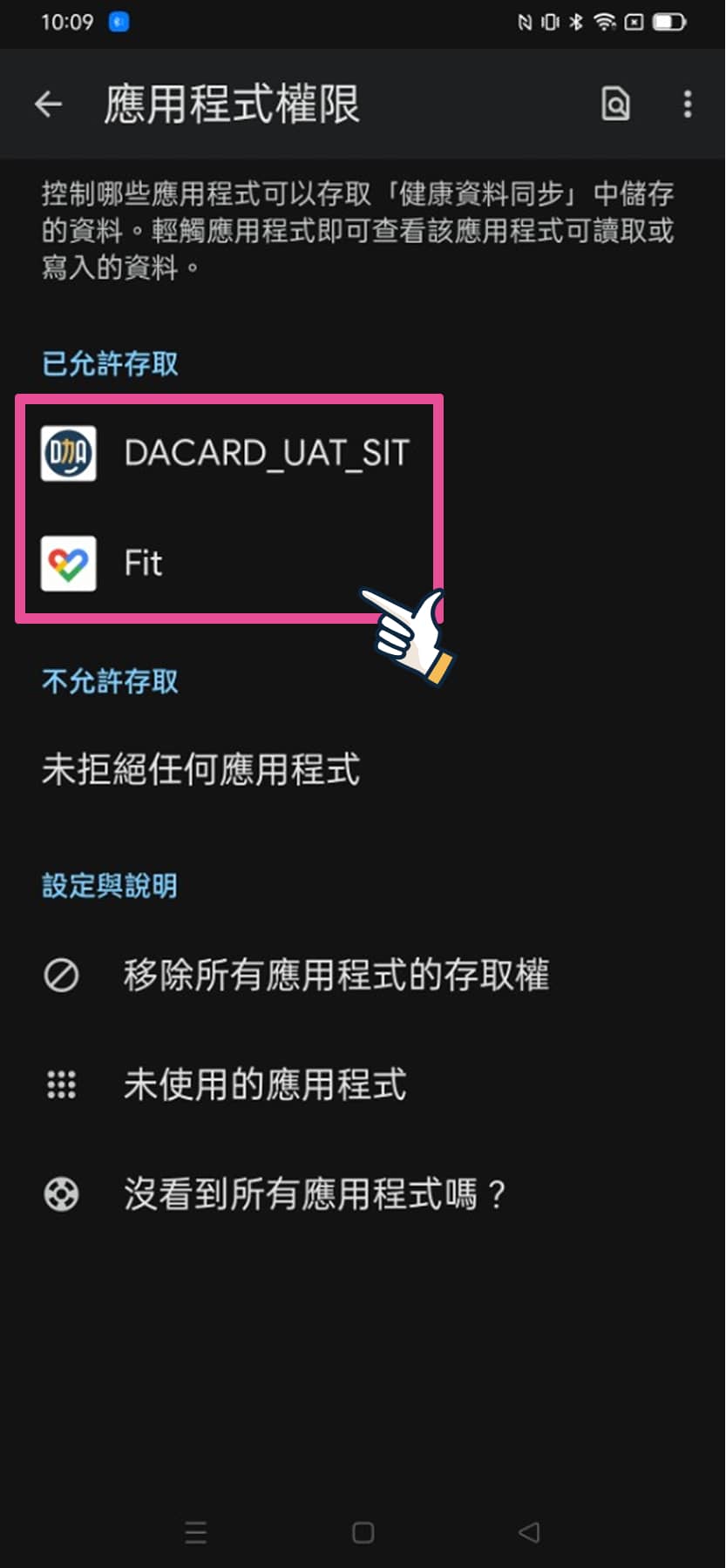Open Fit app permissions

click(144, 564)
